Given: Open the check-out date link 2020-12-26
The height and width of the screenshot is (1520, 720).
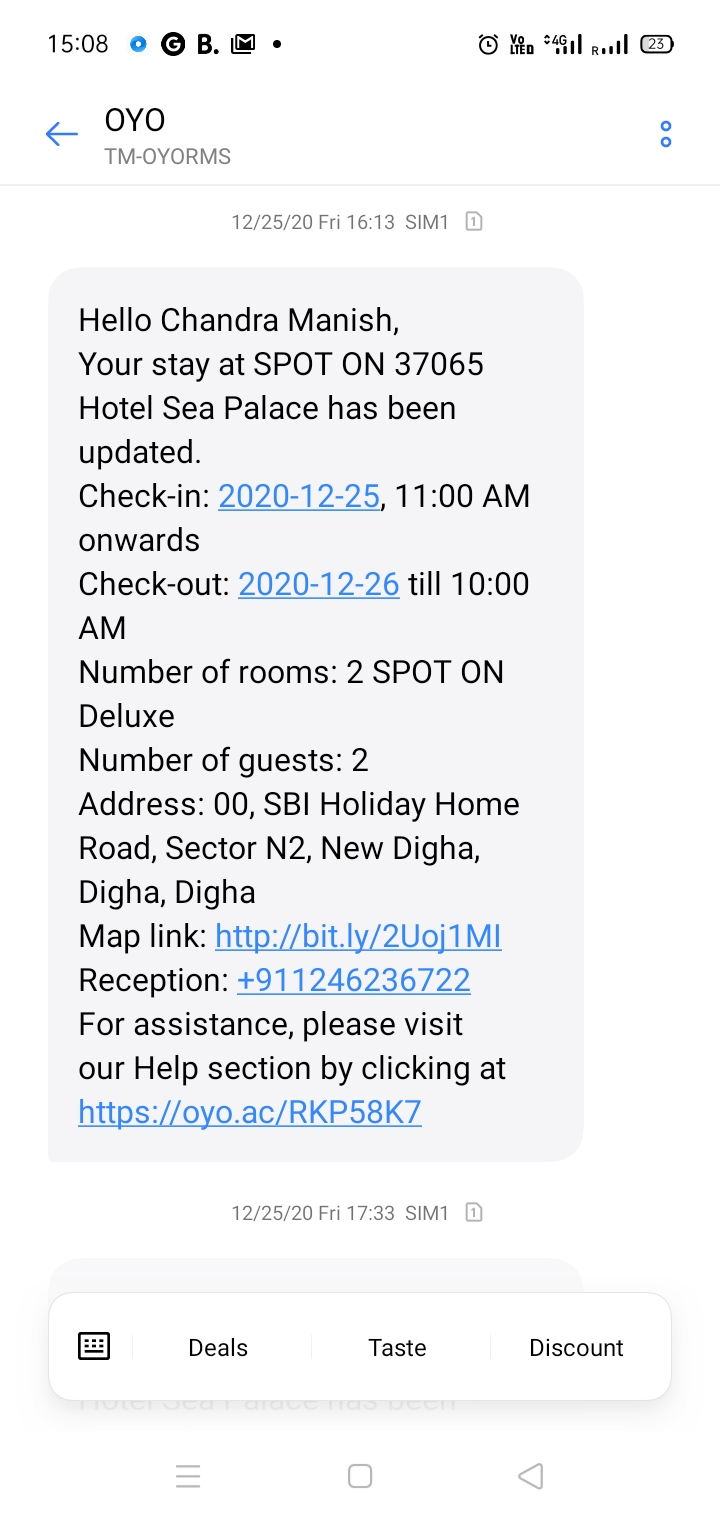Looking at the screenshot, I should point(319,584).
